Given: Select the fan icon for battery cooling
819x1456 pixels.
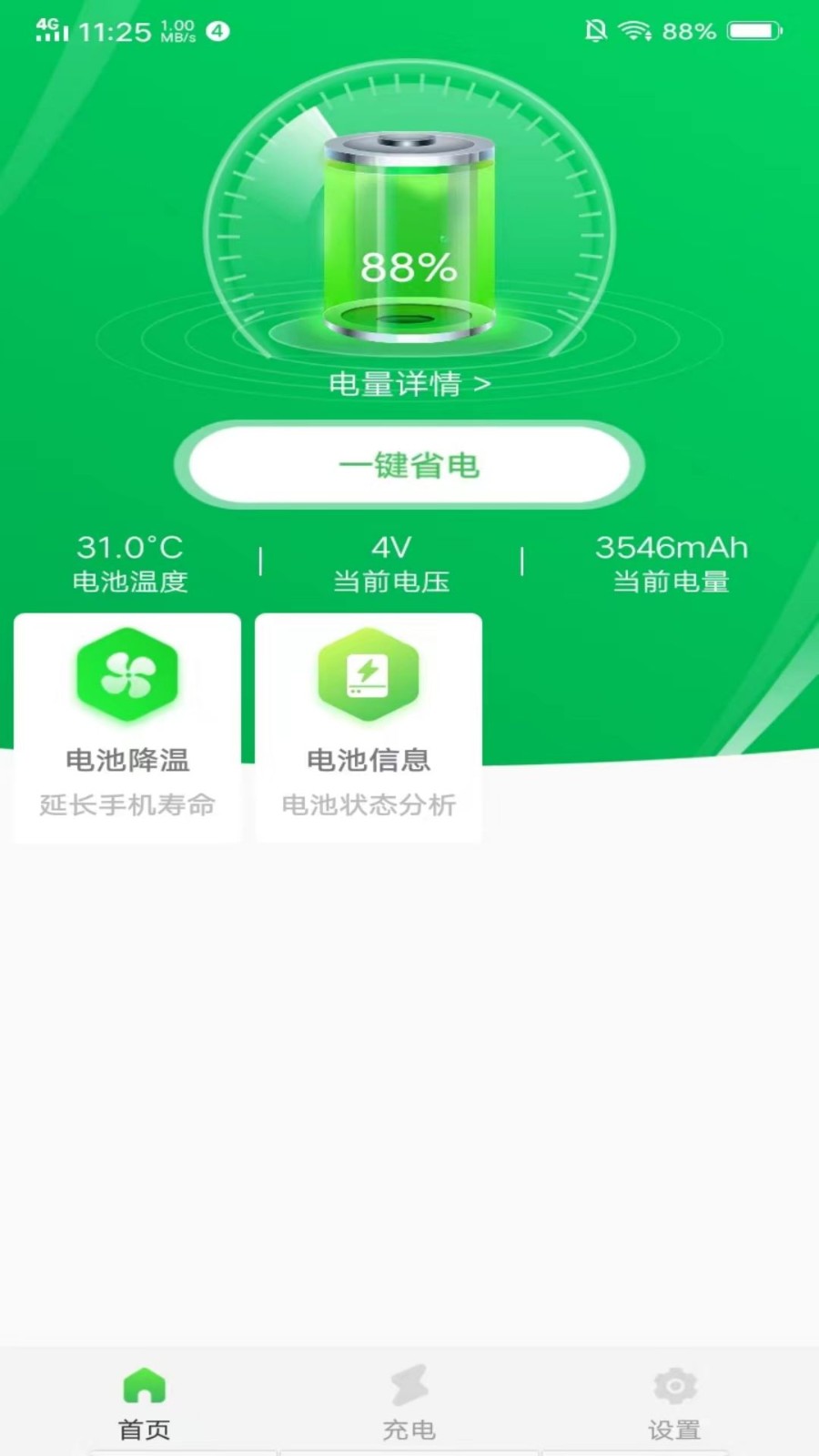Looking at the screenshot, I should [x=126, y=675].
